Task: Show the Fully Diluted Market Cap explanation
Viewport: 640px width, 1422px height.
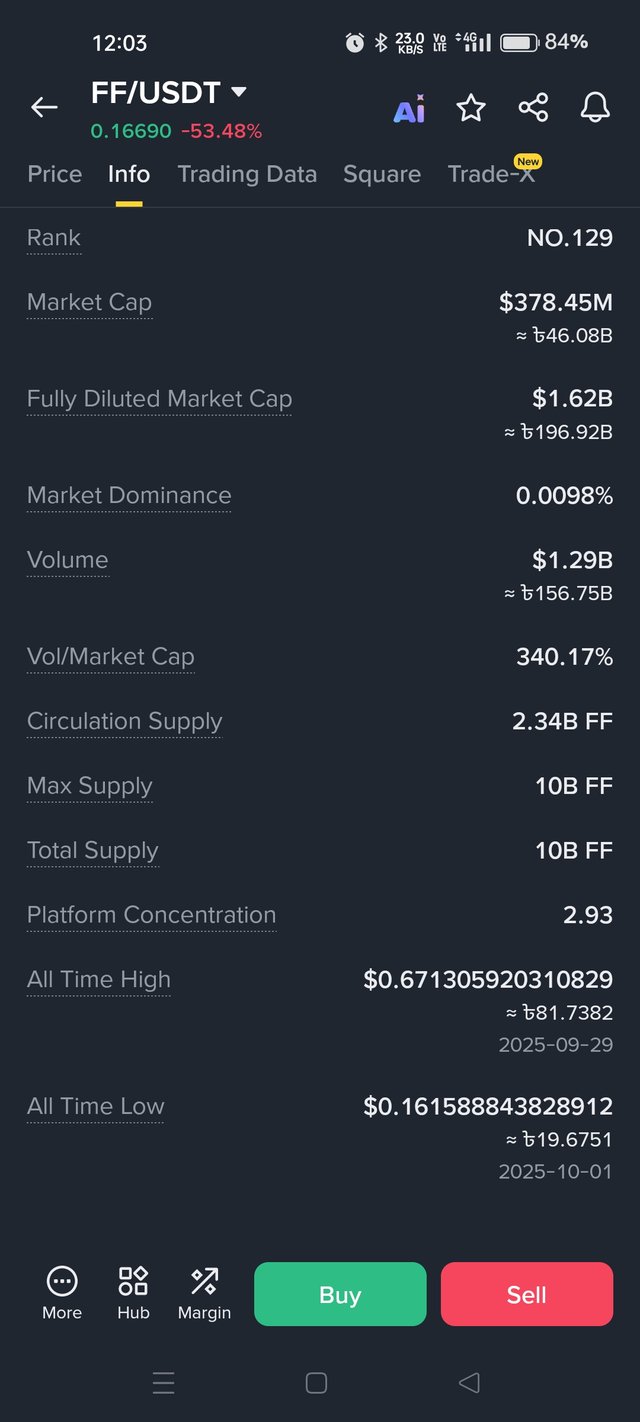Action: pos(159,399)
